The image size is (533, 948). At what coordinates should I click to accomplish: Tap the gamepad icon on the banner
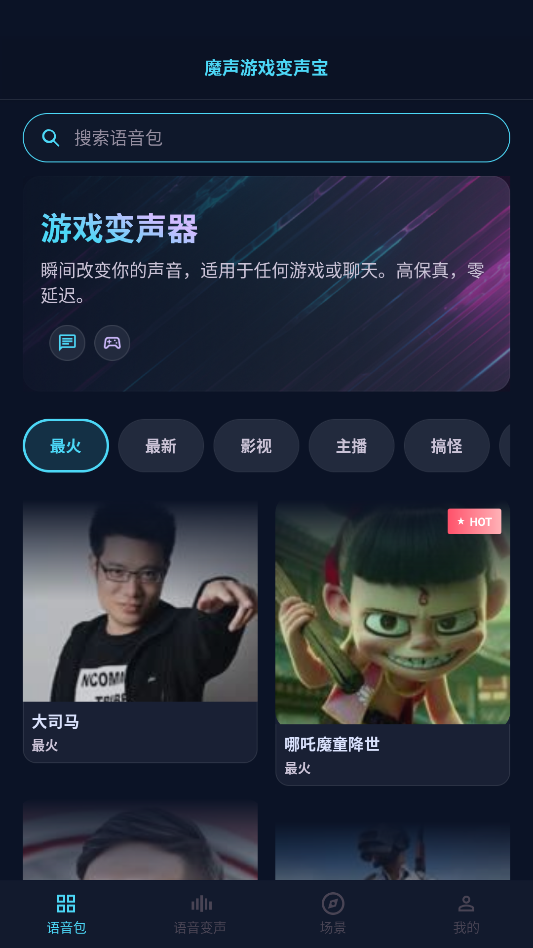tap(112, 343)
